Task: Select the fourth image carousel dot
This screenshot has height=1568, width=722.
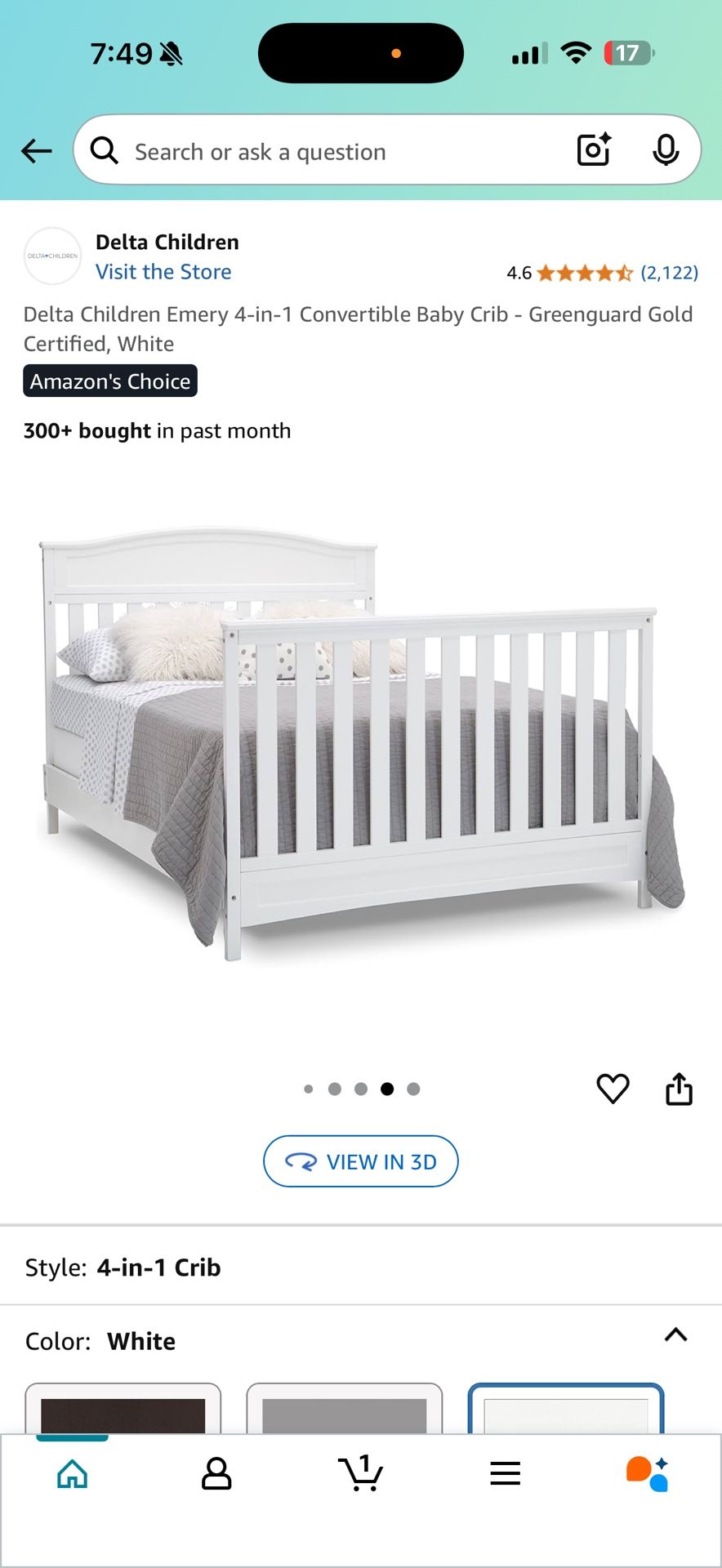Action: 387,1089
